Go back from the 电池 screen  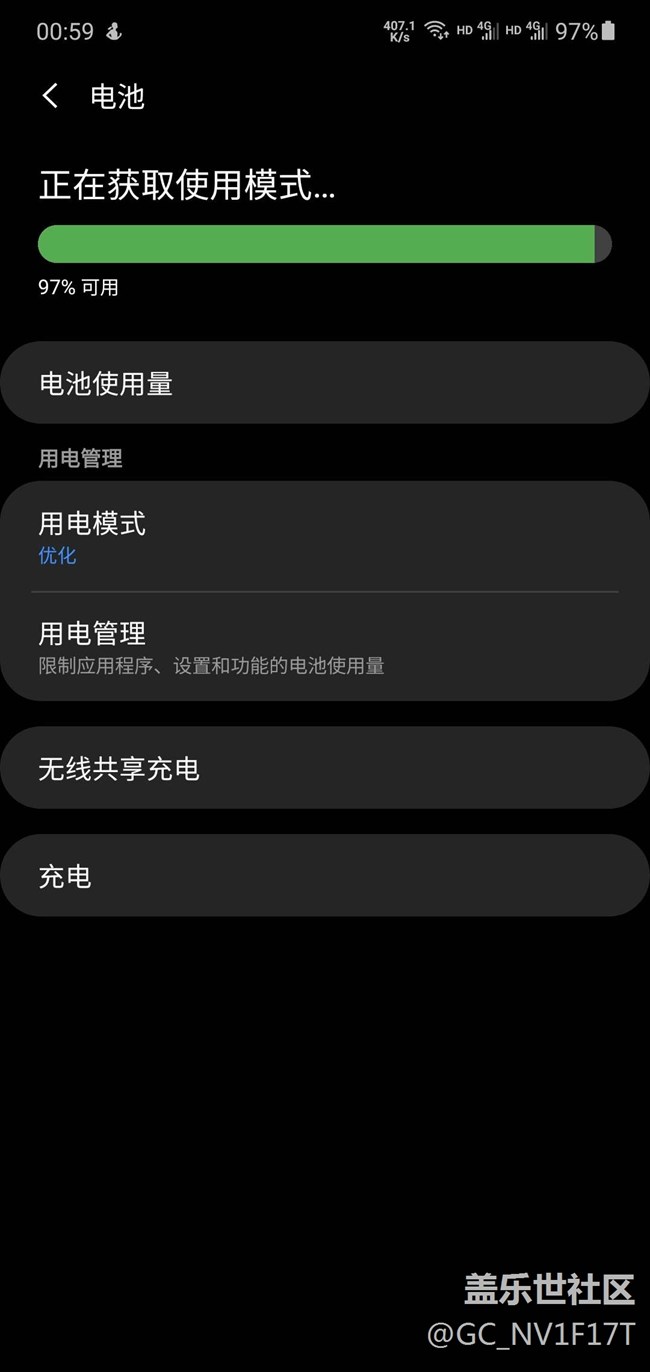51,96
